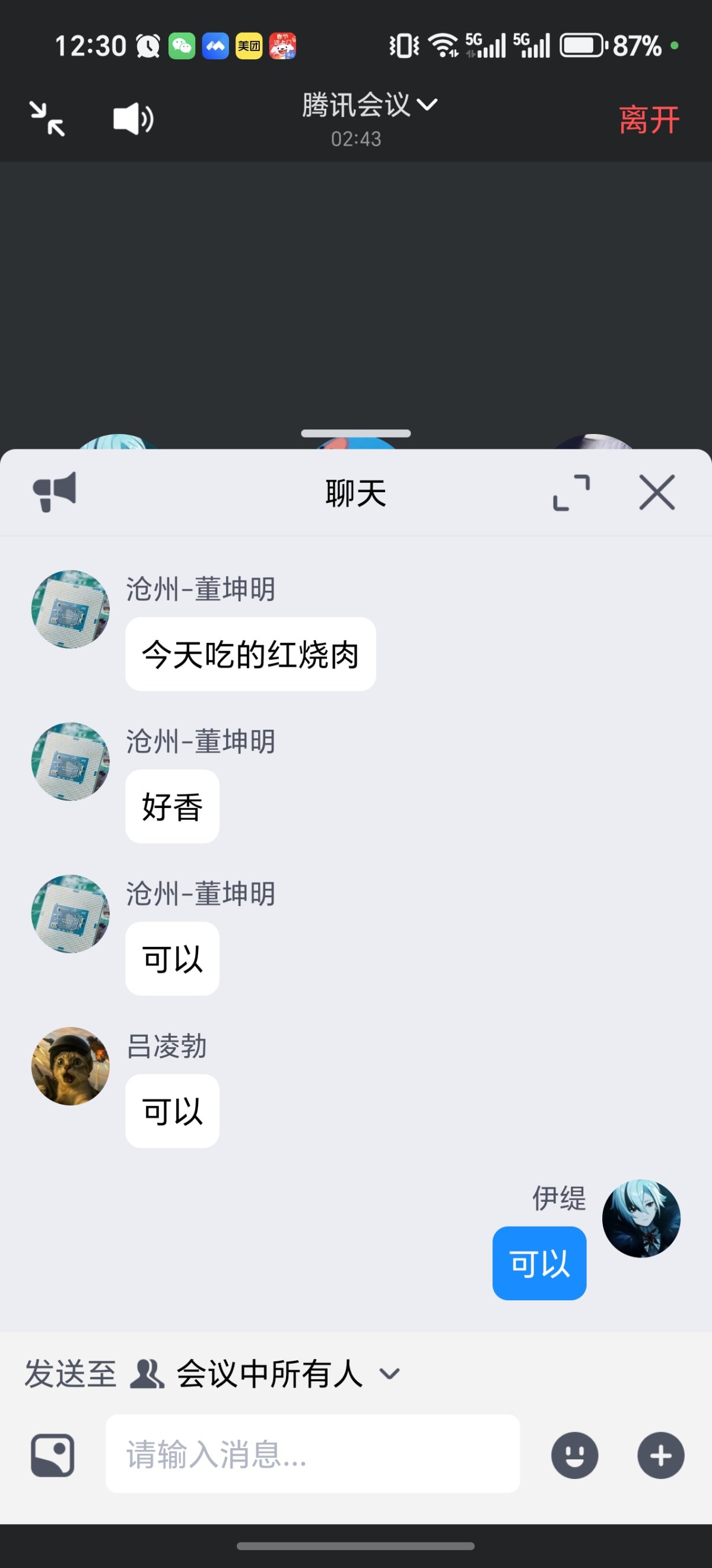Click the speaker audio output icon
This screenshot has height=1568, width=712.
click(131, 117)
